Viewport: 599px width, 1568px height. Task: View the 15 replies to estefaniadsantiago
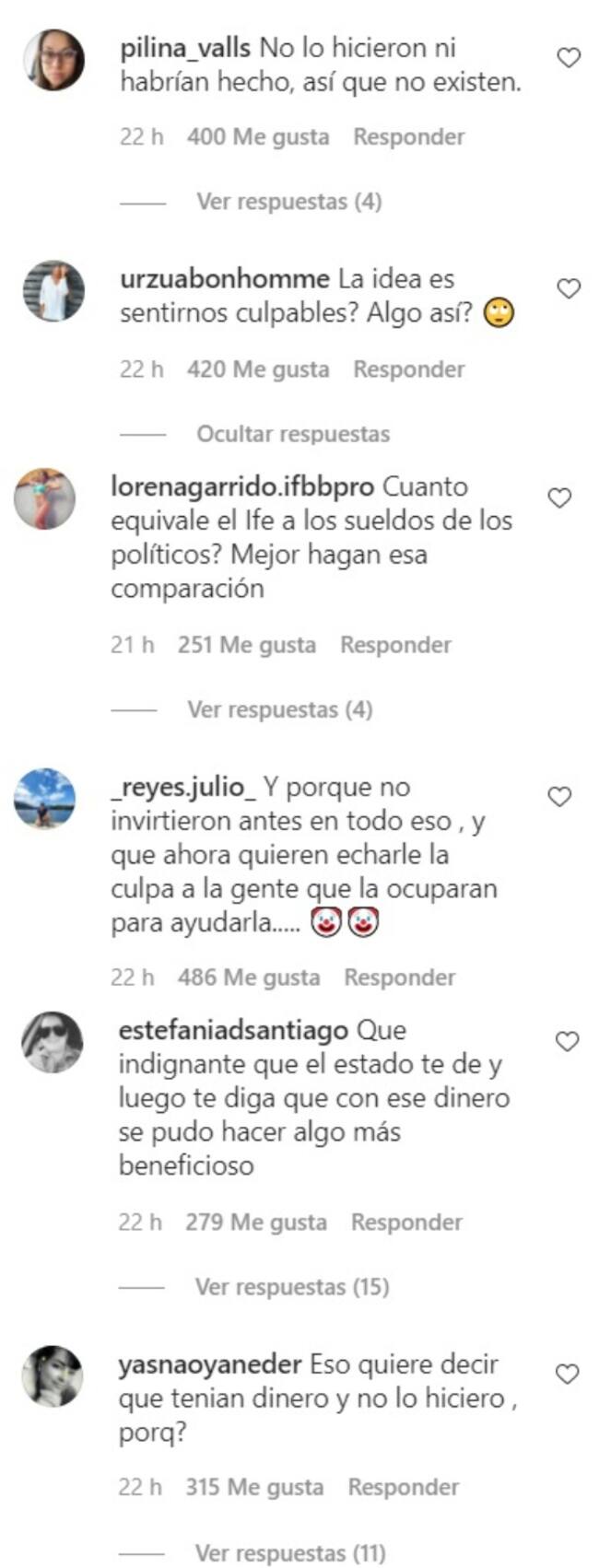pos(291,1286)
